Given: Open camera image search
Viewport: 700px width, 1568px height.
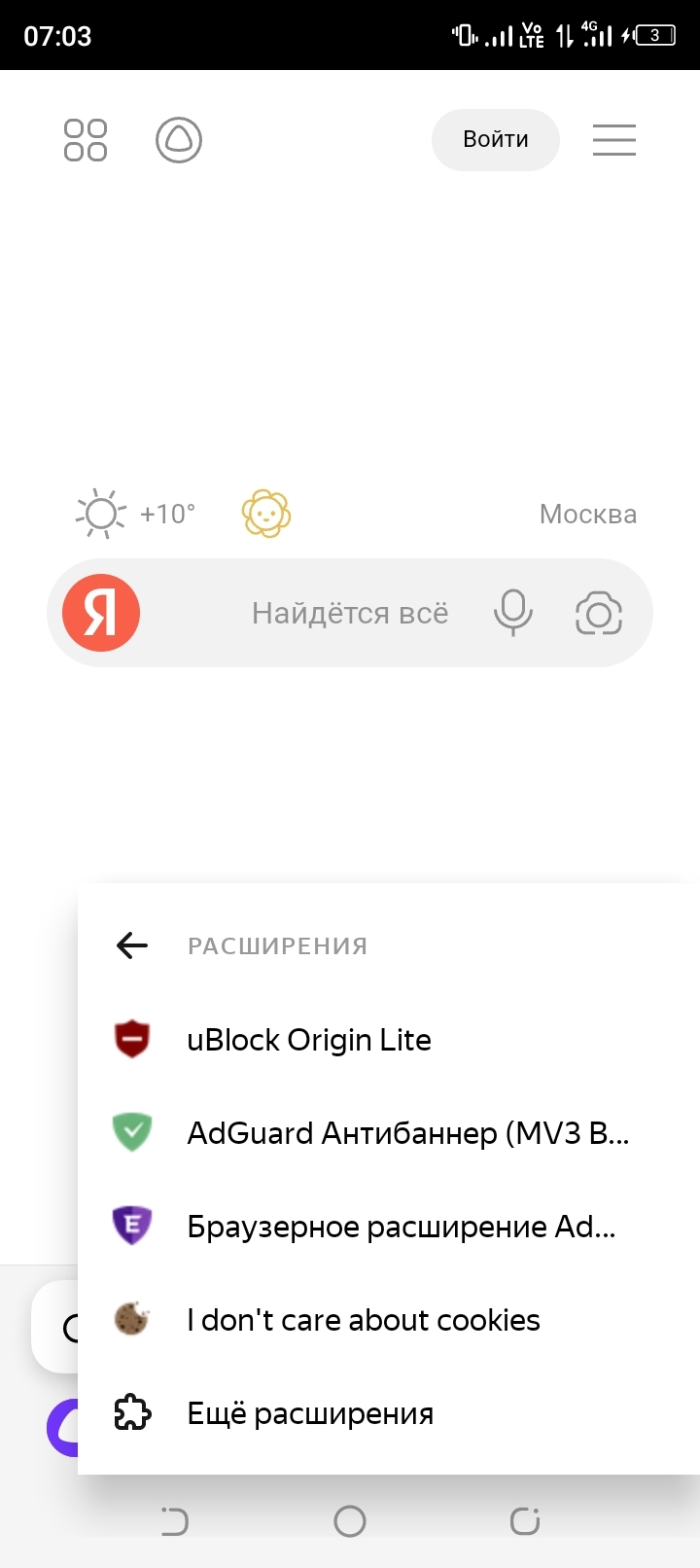Looking at the screenshot, I should click(x=599, y=614).
